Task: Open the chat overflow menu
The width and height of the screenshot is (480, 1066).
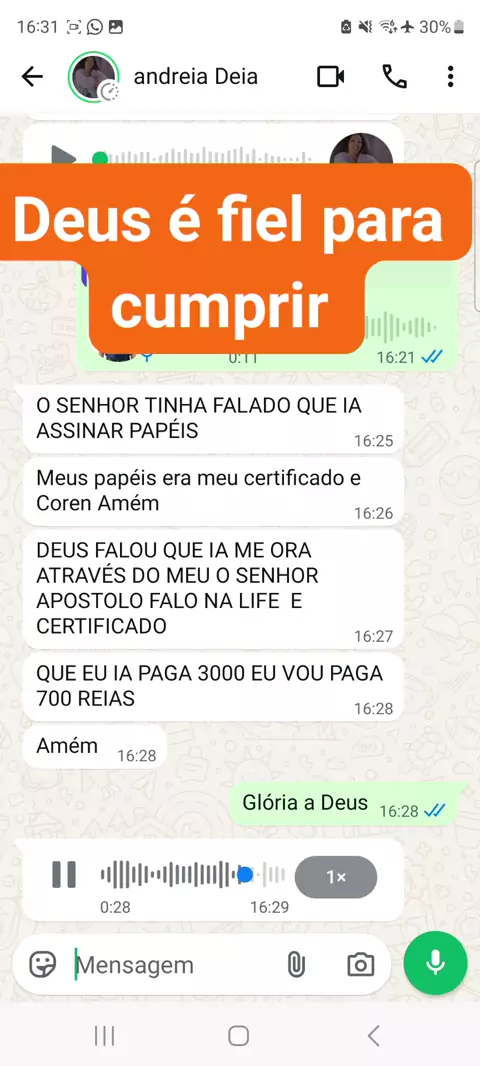Action: (x=450, y=77)
